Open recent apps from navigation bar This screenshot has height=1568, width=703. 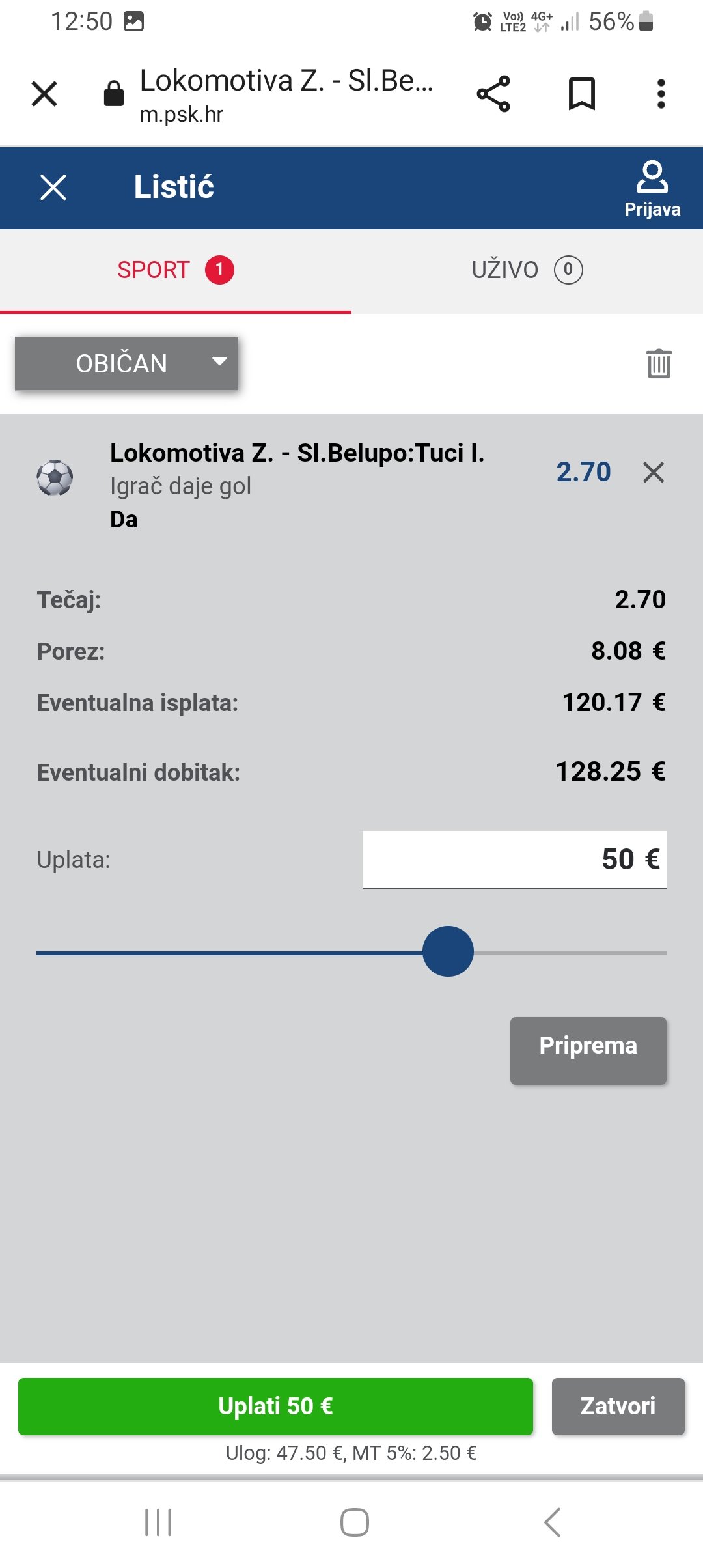158,1522
